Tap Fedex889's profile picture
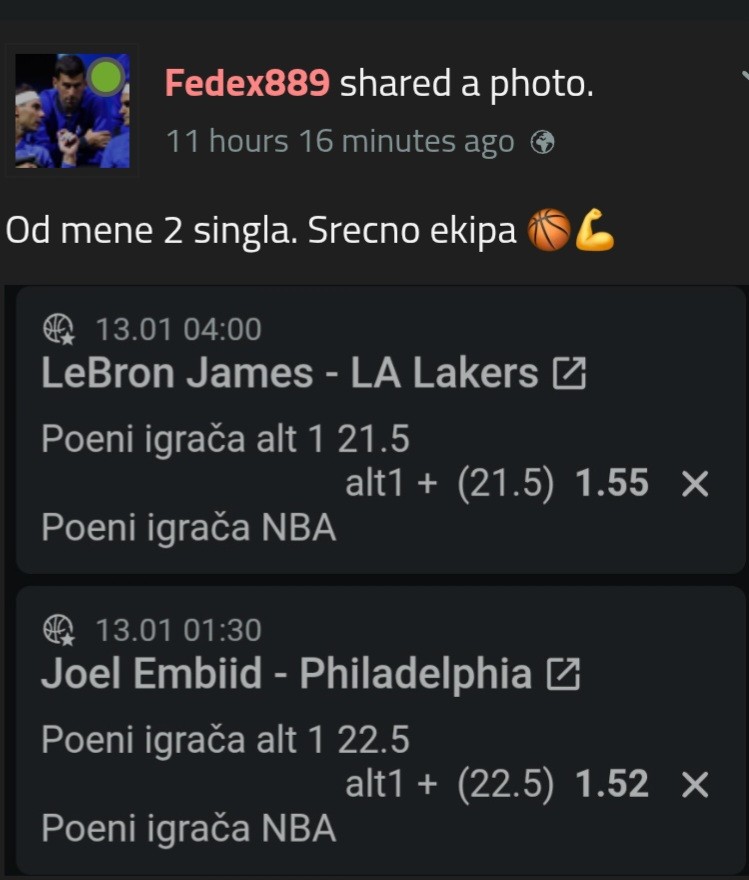Screen dimensions: 749x880 pos(72,111)
